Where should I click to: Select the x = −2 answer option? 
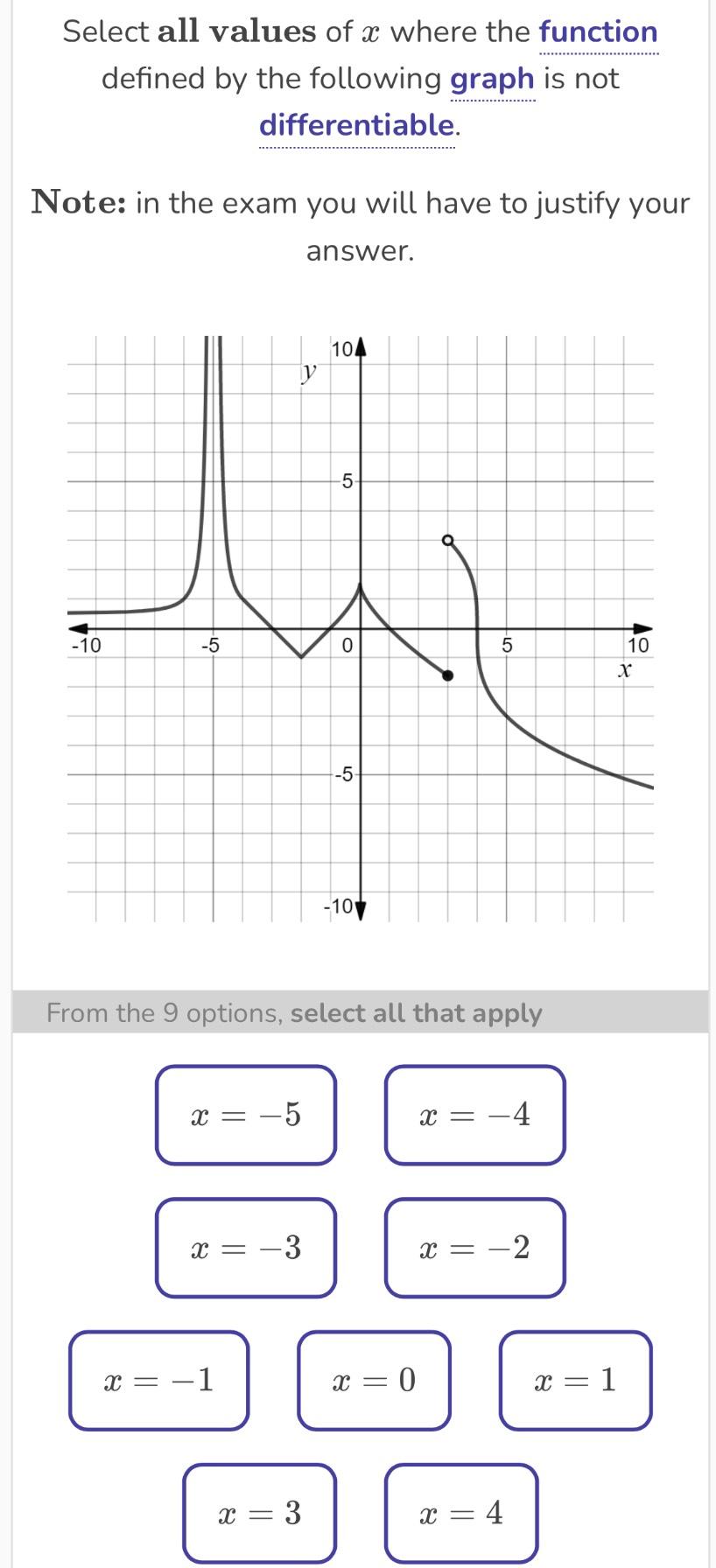coord(475,1248)
